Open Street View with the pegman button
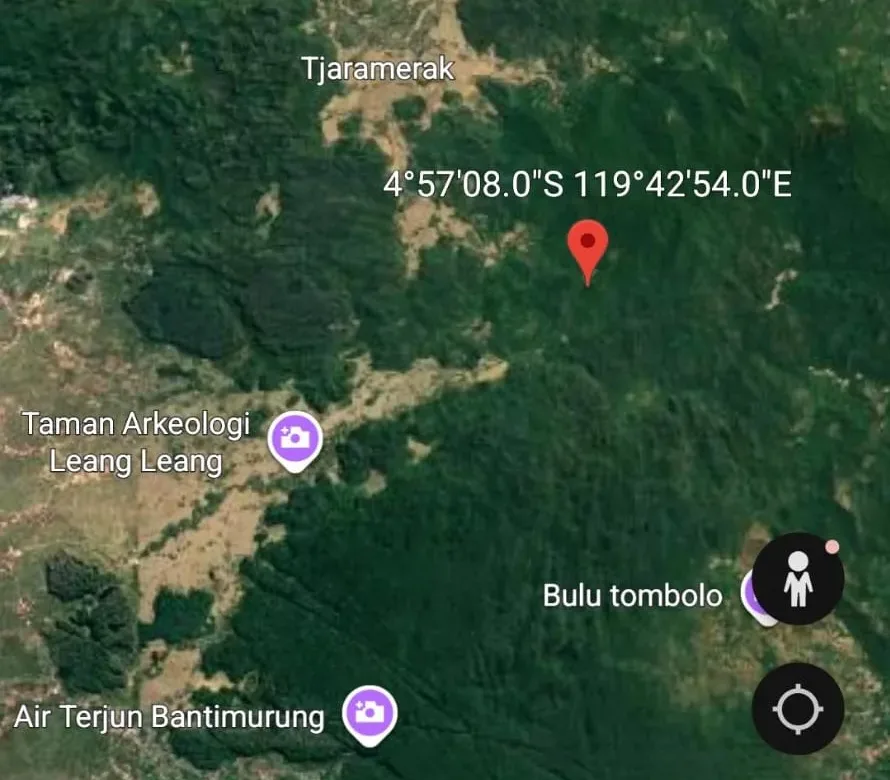The width and height of the screenshot is (890, 780). [x=797, y=579]
